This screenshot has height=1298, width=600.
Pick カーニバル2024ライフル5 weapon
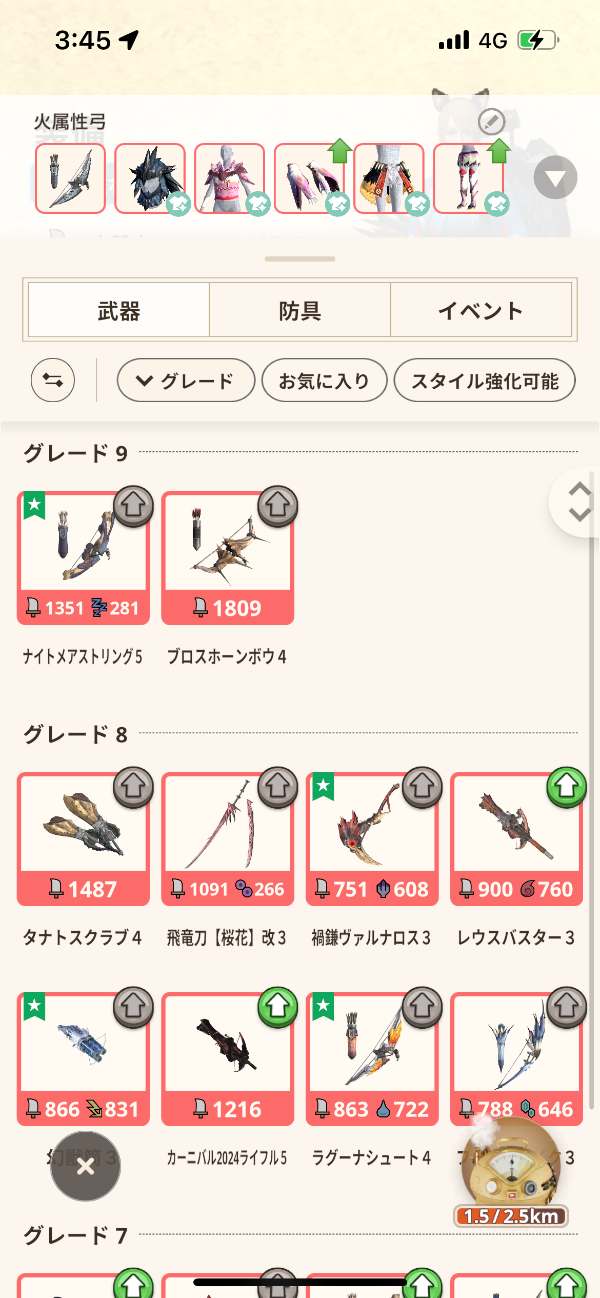click(227, 1058)
